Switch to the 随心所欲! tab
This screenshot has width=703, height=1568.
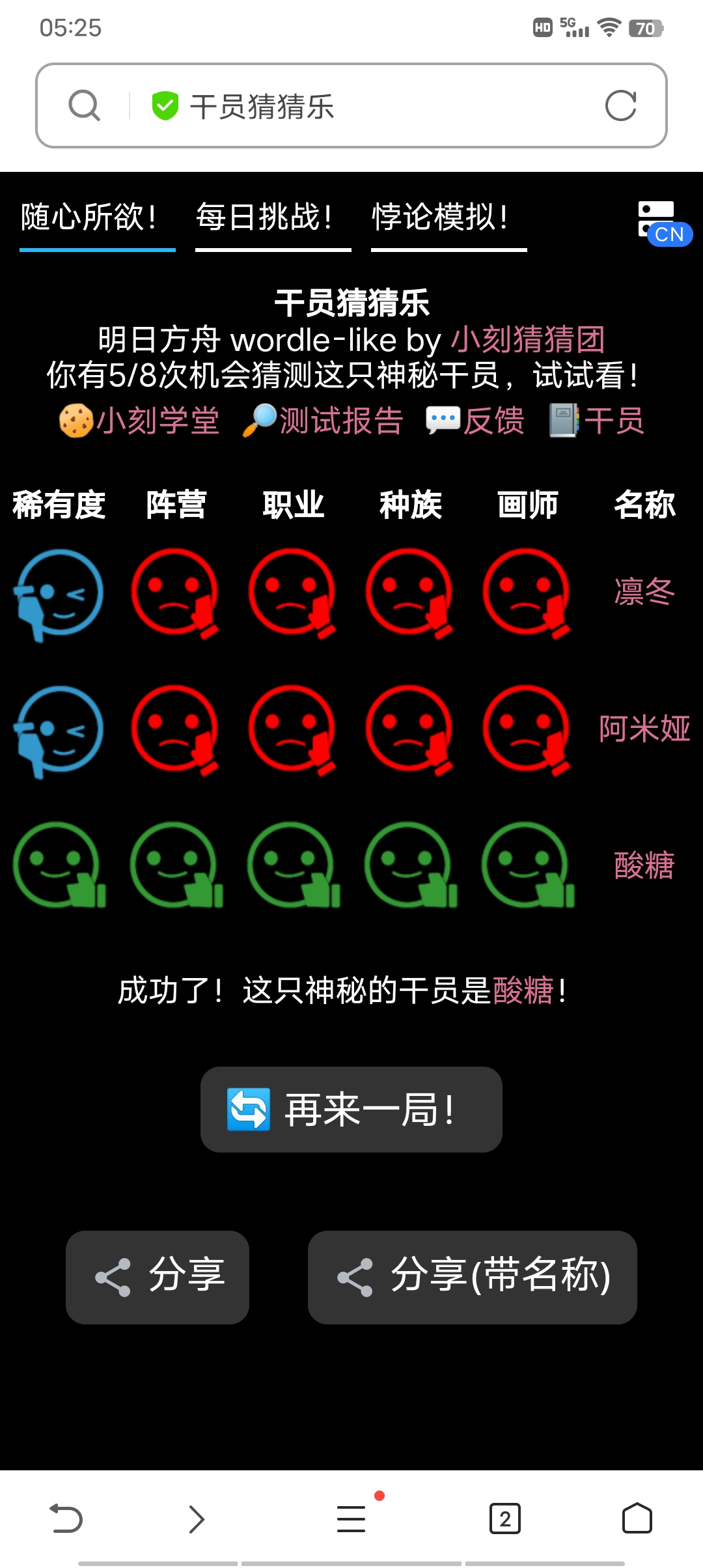(x=90, y=217)
